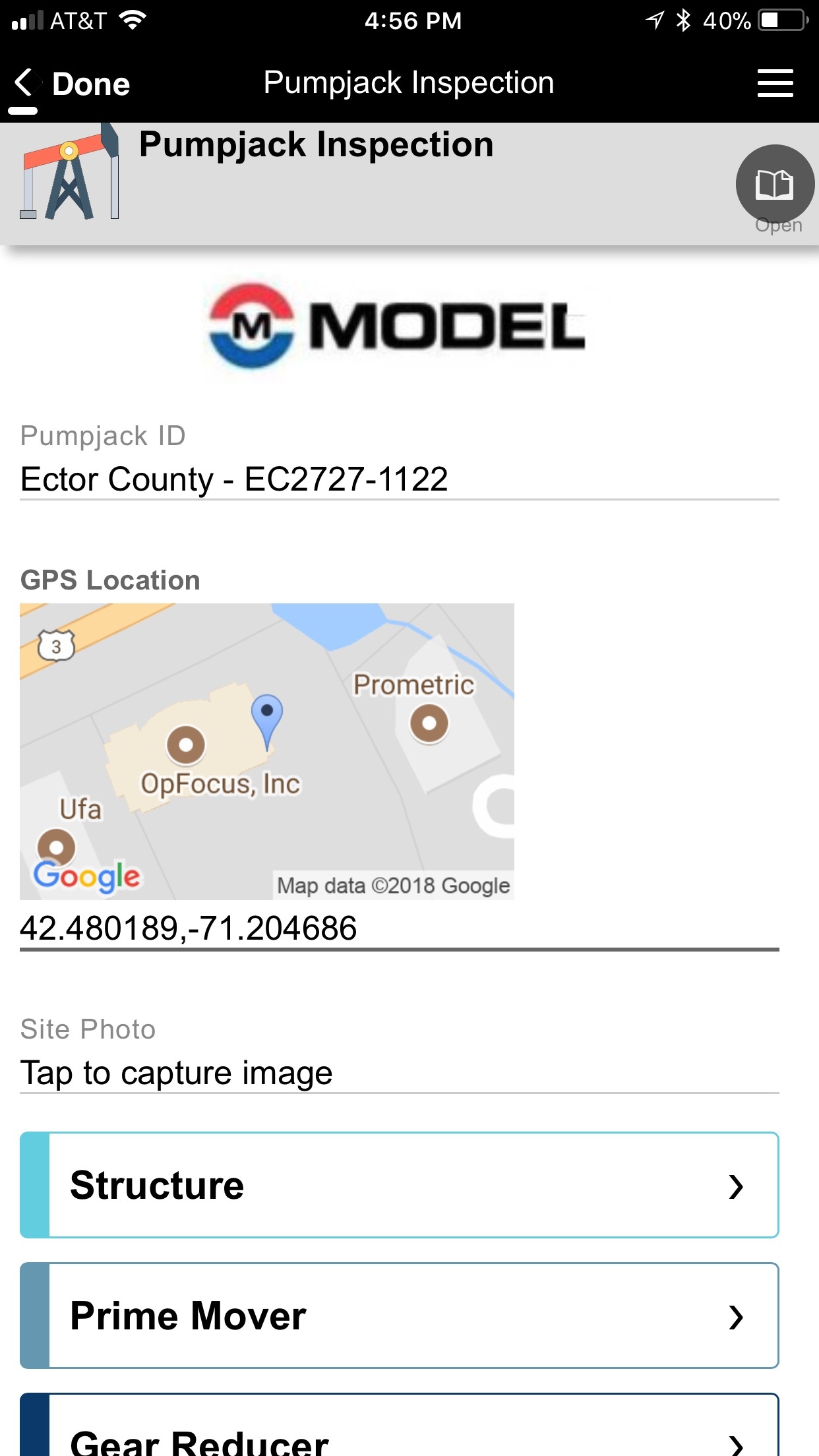Tap the Open book icon
The height and width of the screenshot is (1456, 819).
click(775, 184)
